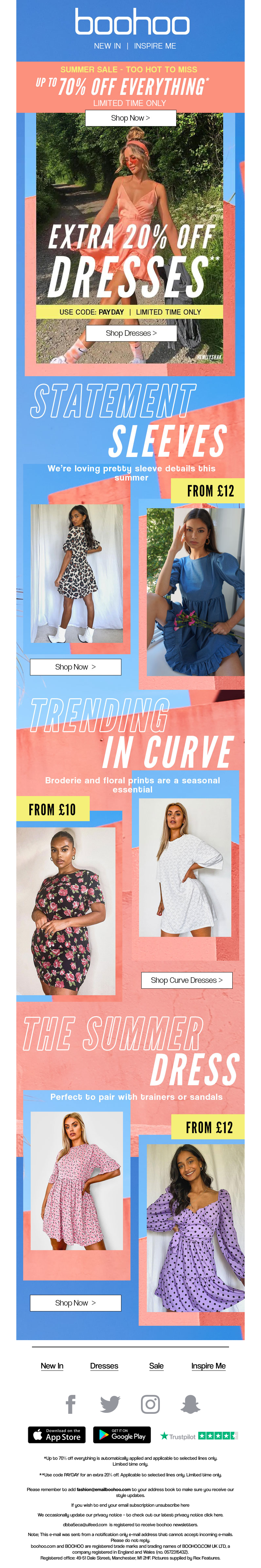This screenshot has width=261, height=1568.
Task: Open the Trustpilot rating link
Action: click(198, 1436)
